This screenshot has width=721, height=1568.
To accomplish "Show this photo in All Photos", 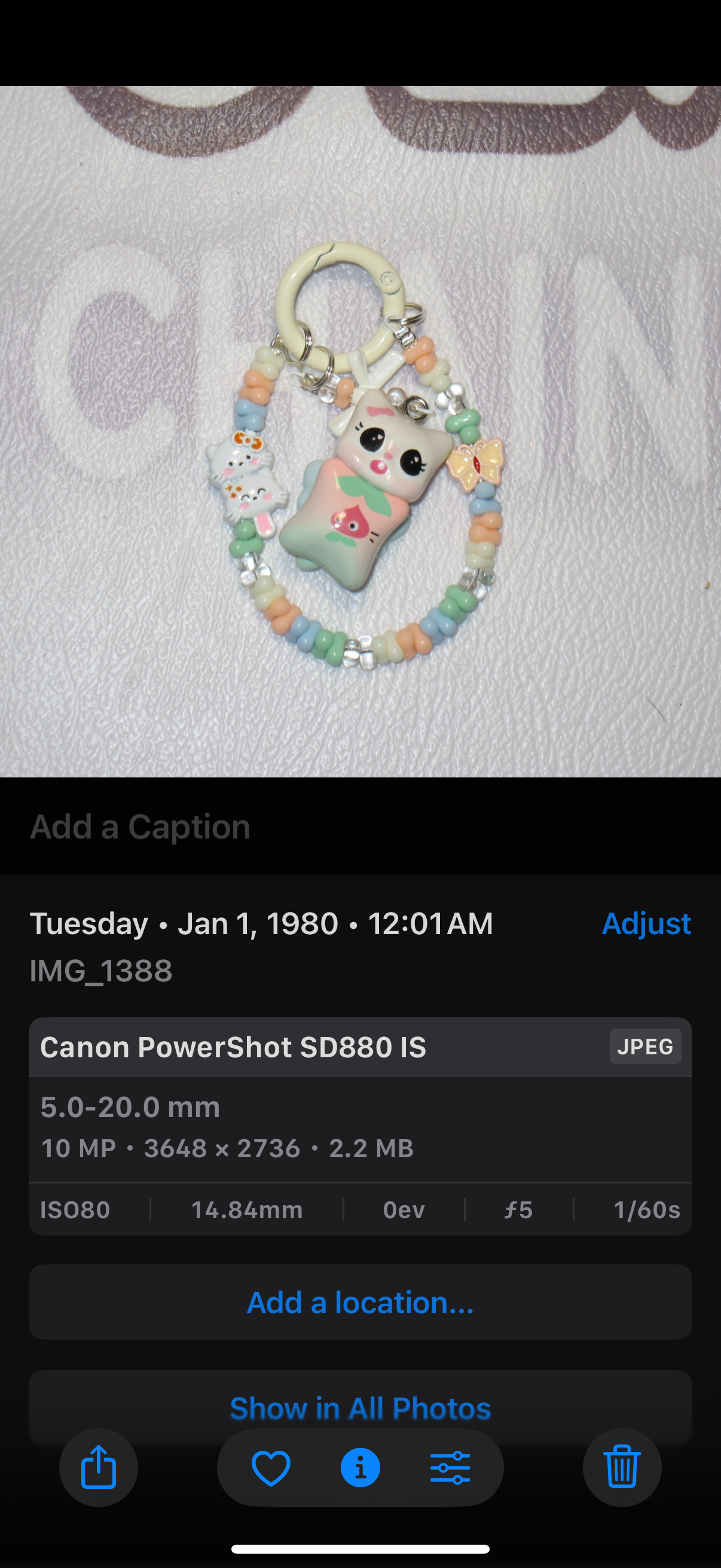I will click(360, 1407).
